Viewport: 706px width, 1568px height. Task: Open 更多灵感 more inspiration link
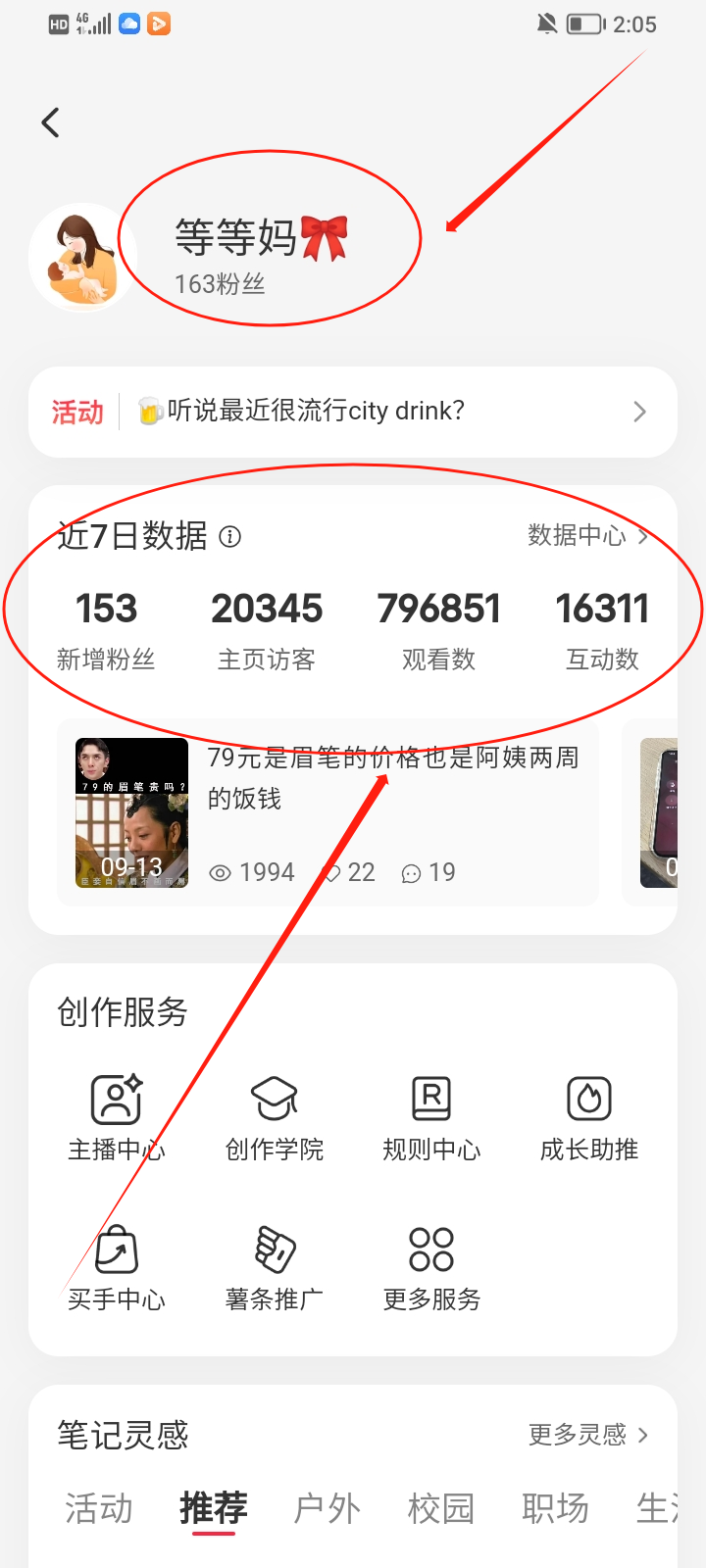[x=587, y=1435]
